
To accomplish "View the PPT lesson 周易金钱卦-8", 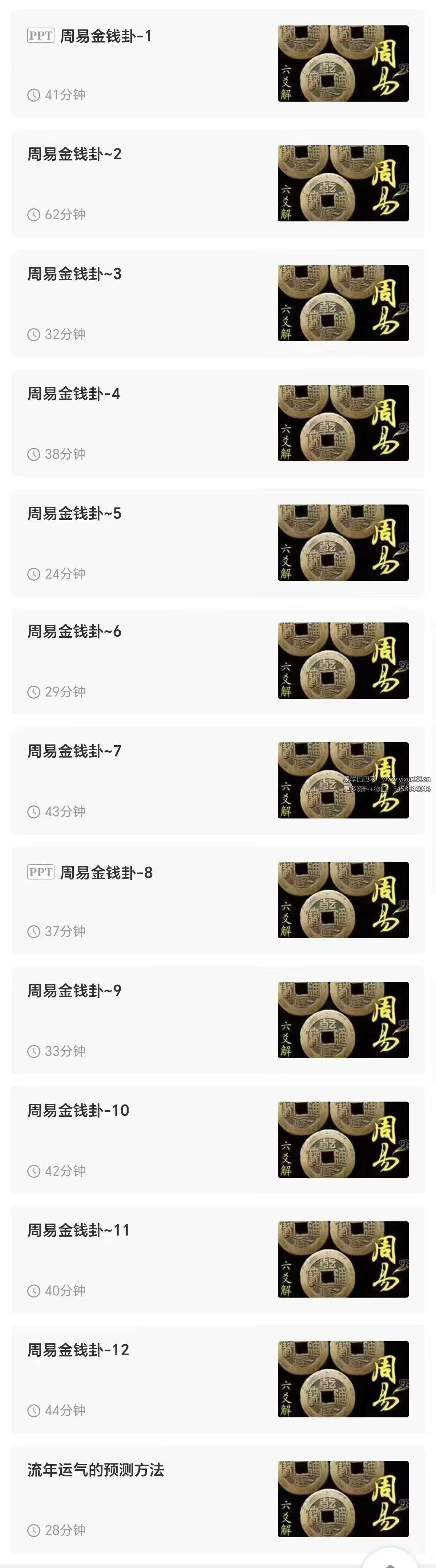I will tap(106, 873).
